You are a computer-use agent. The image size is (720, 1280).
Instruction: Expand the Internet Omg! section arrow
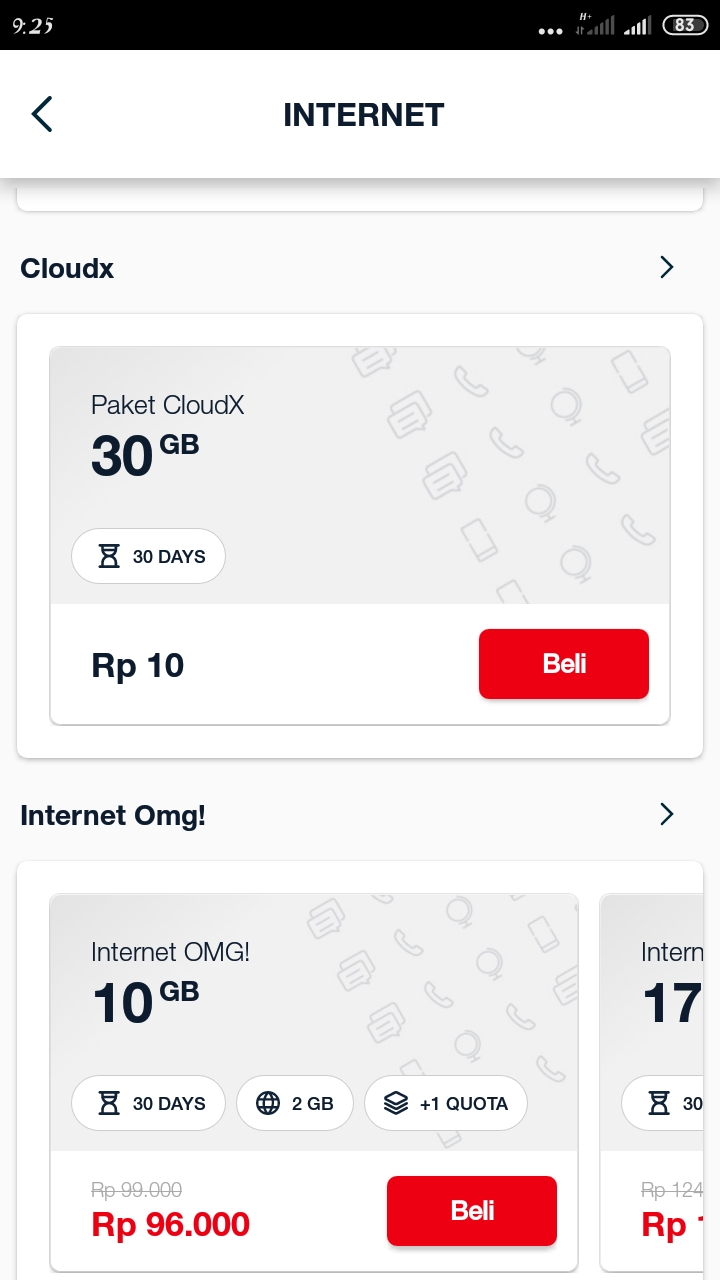[x=667, y=814]
